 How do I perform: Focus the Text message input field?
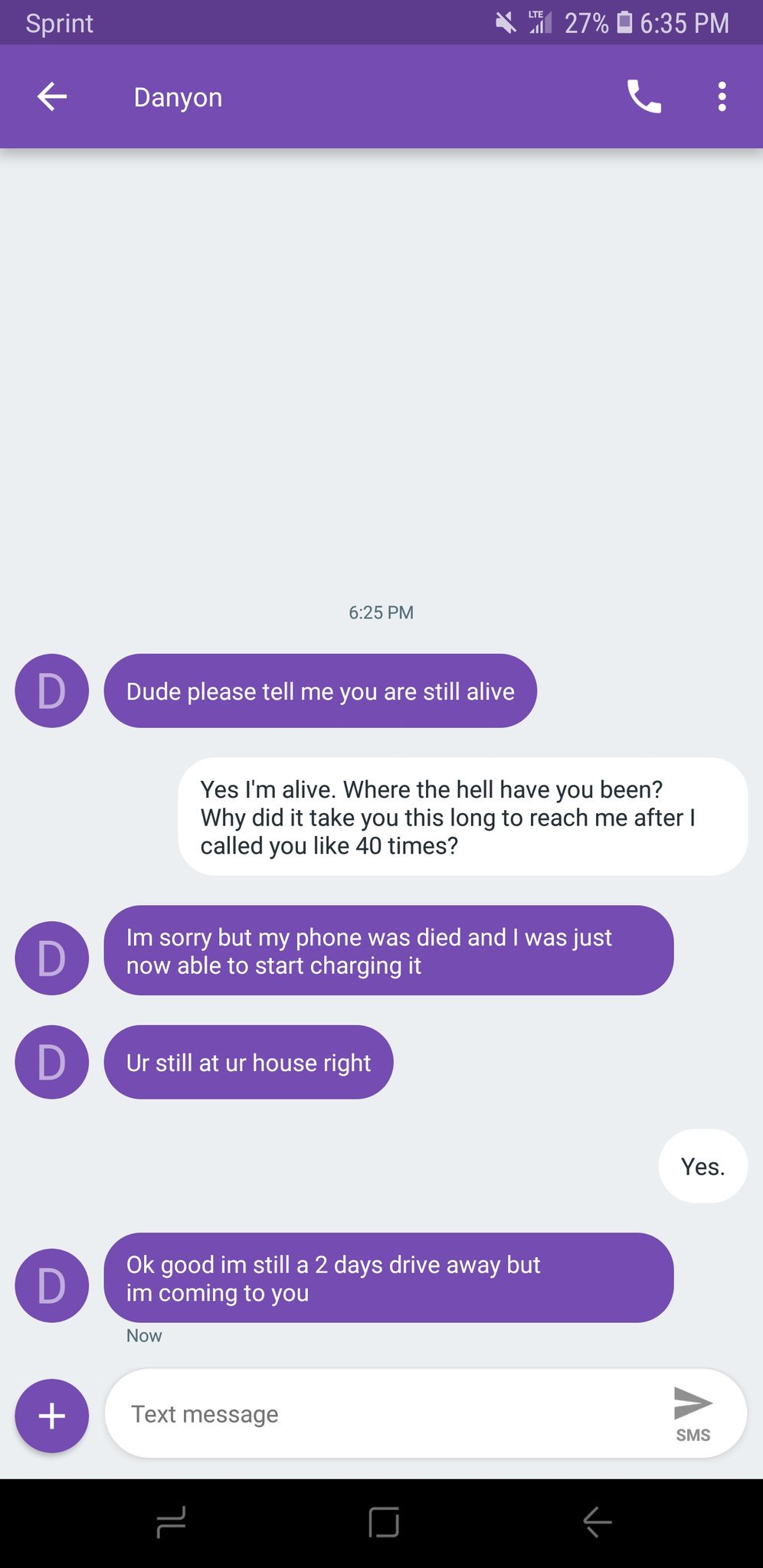383,1414
